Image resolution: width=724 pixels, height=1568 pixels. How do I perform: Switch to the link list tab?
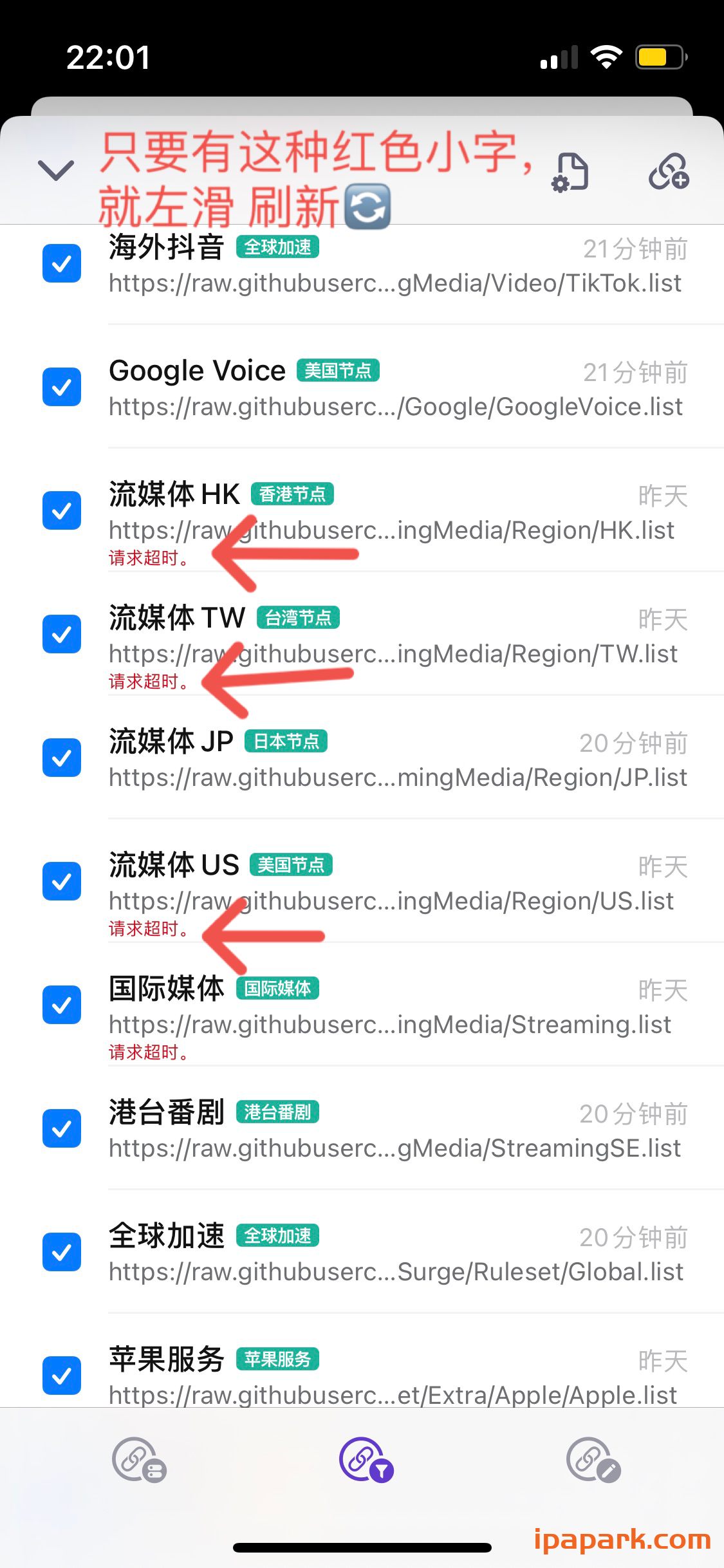(x=139, y=1460)
